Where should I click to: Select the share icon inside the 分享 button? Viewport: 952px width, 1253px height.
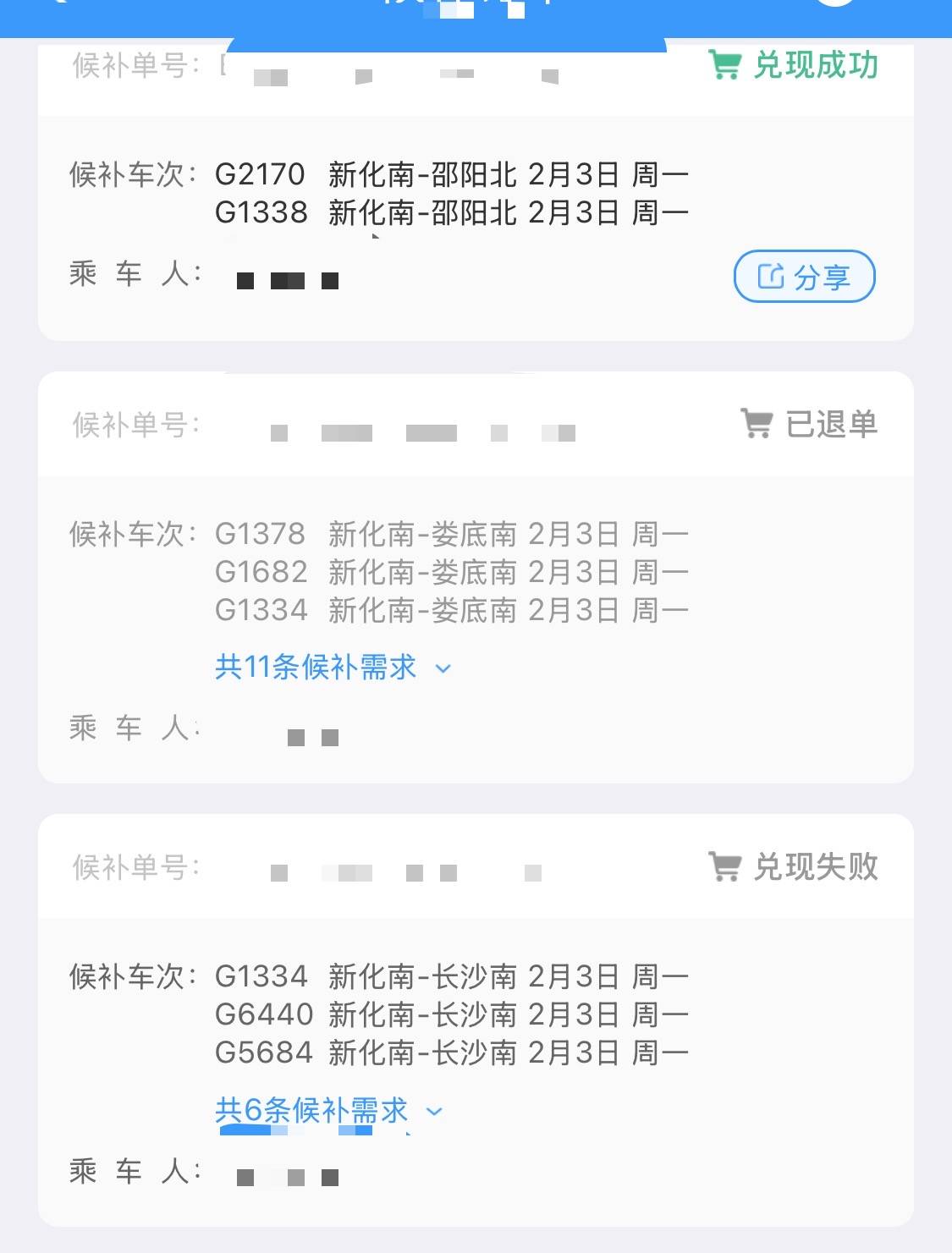(x=771, y=276)
